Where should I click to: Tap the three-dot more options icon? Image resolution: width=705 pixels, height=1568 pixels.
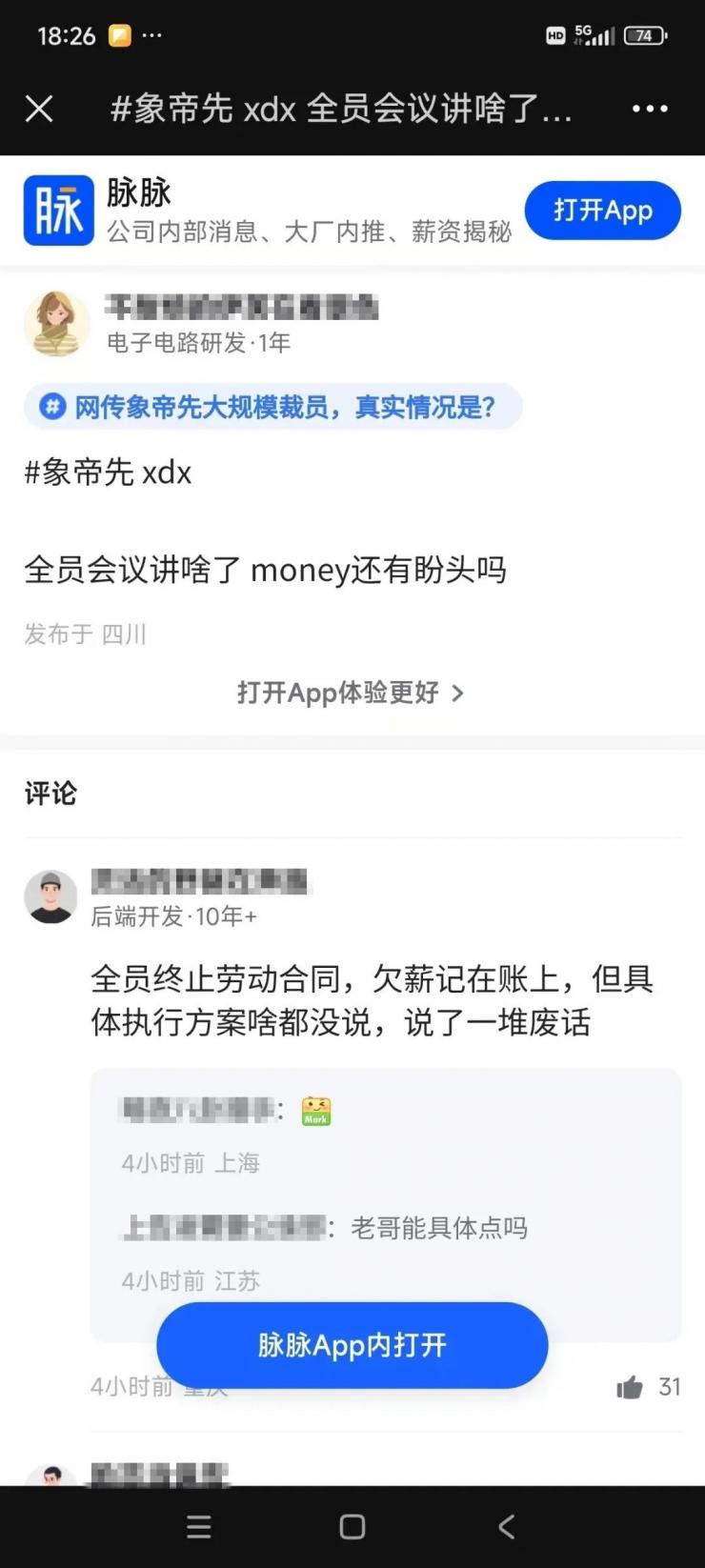coord(648,110)
